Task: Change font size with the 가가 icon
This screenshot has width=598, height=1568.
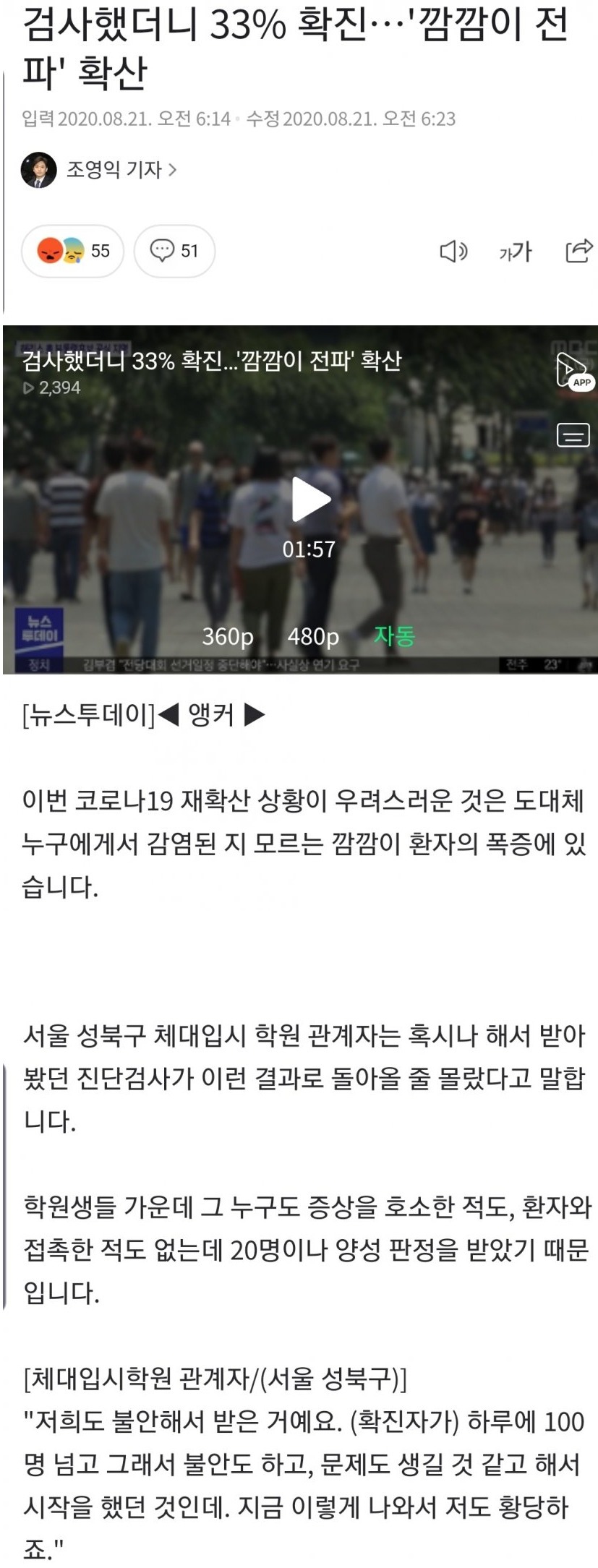Action: [515, 252]
